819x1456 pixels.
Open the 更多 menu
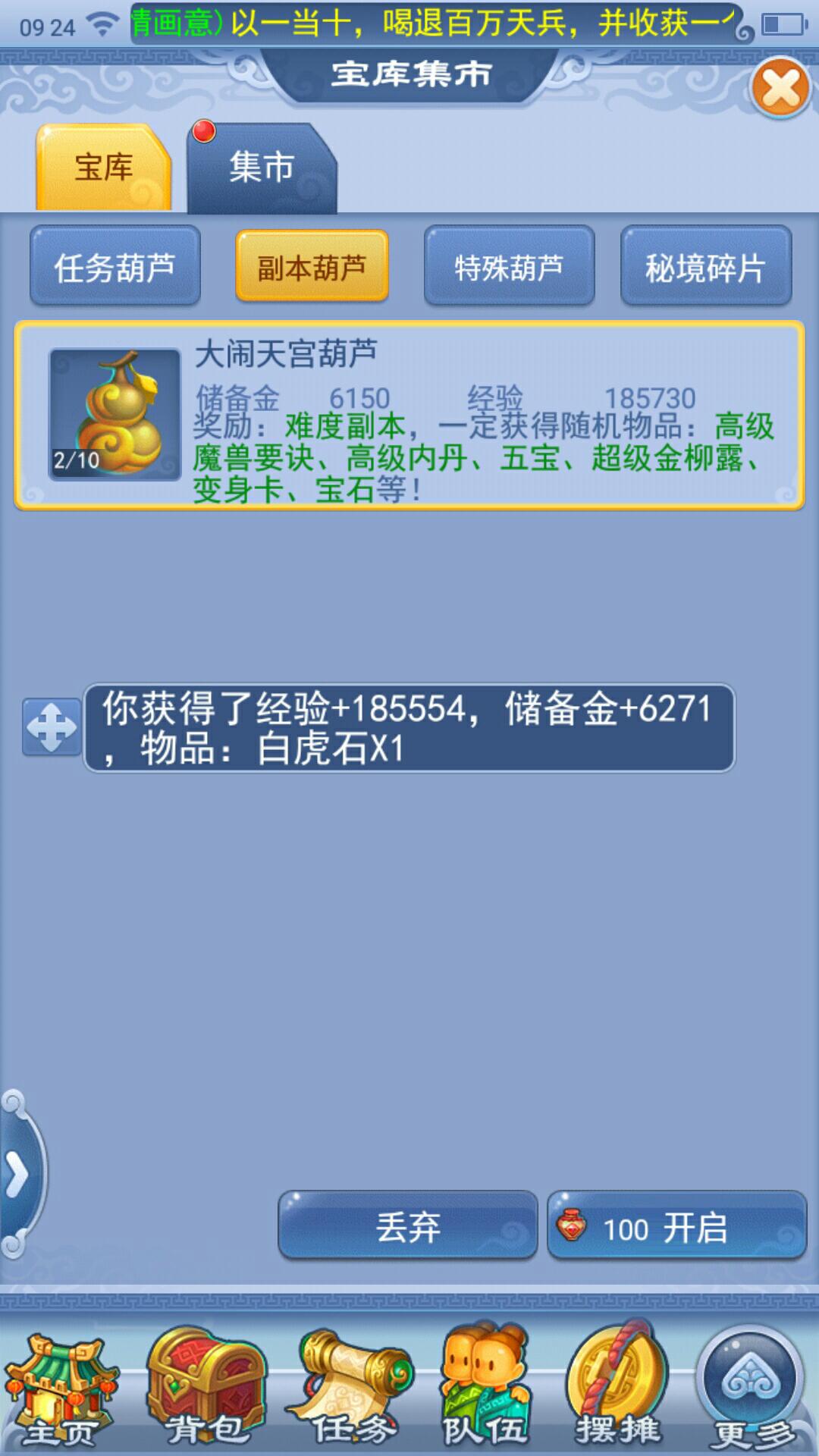(751, 1392)
